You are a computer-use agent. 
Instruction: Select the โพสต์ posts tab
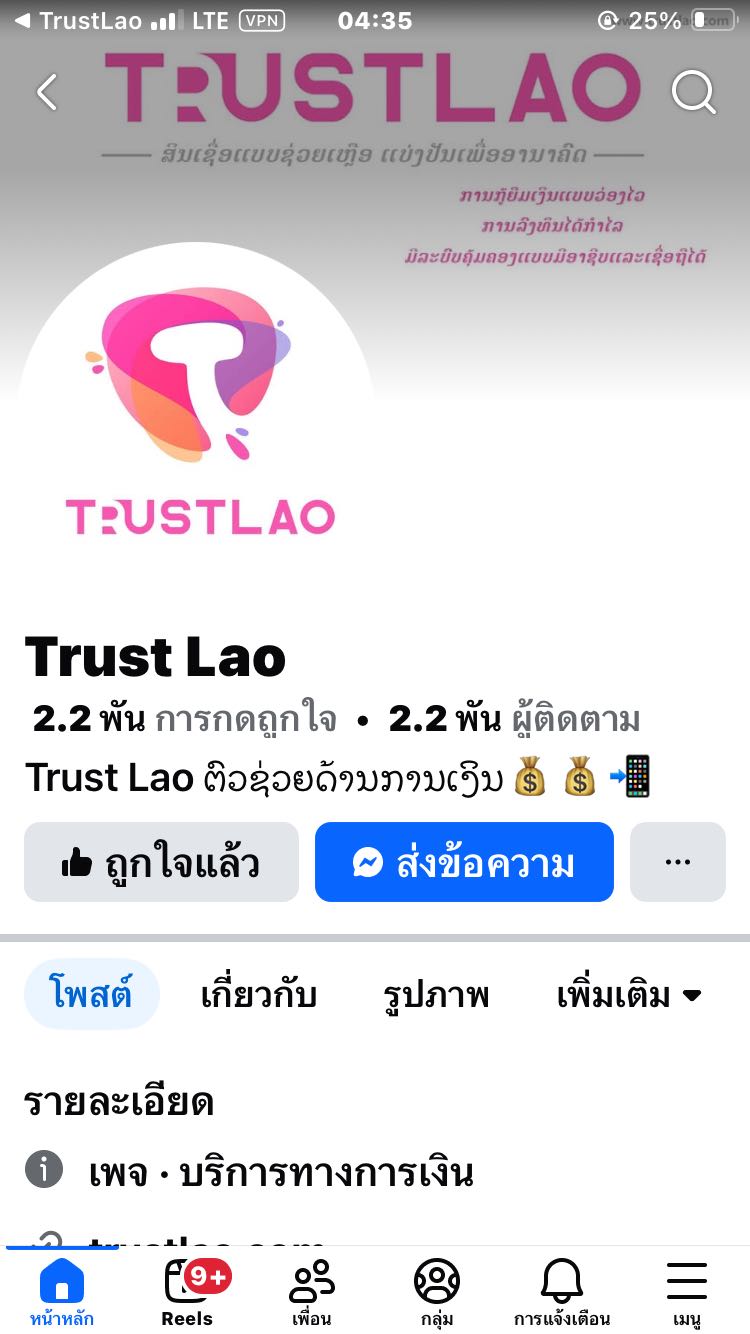(x=91, y=994)
